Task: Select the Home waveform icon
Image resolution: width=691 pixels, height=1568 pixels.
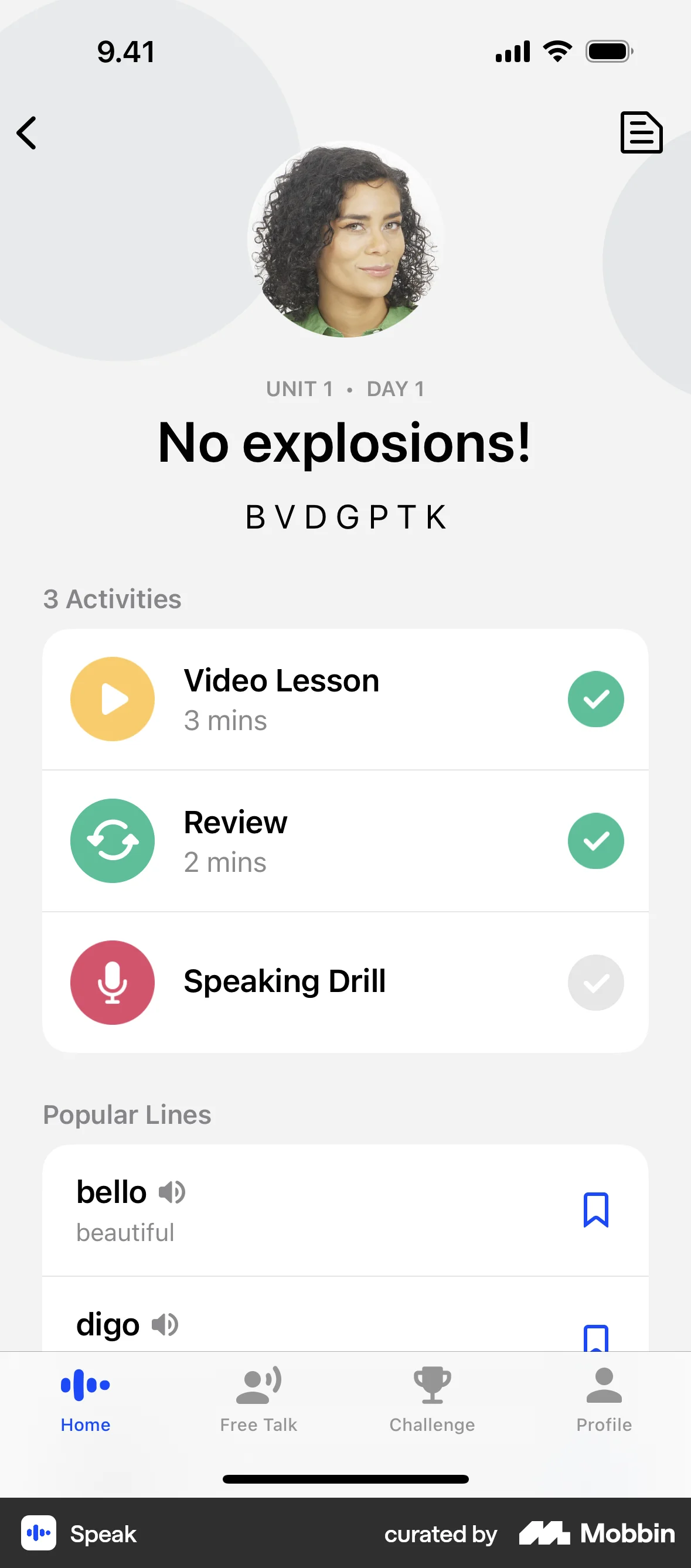Action: 85,1385
